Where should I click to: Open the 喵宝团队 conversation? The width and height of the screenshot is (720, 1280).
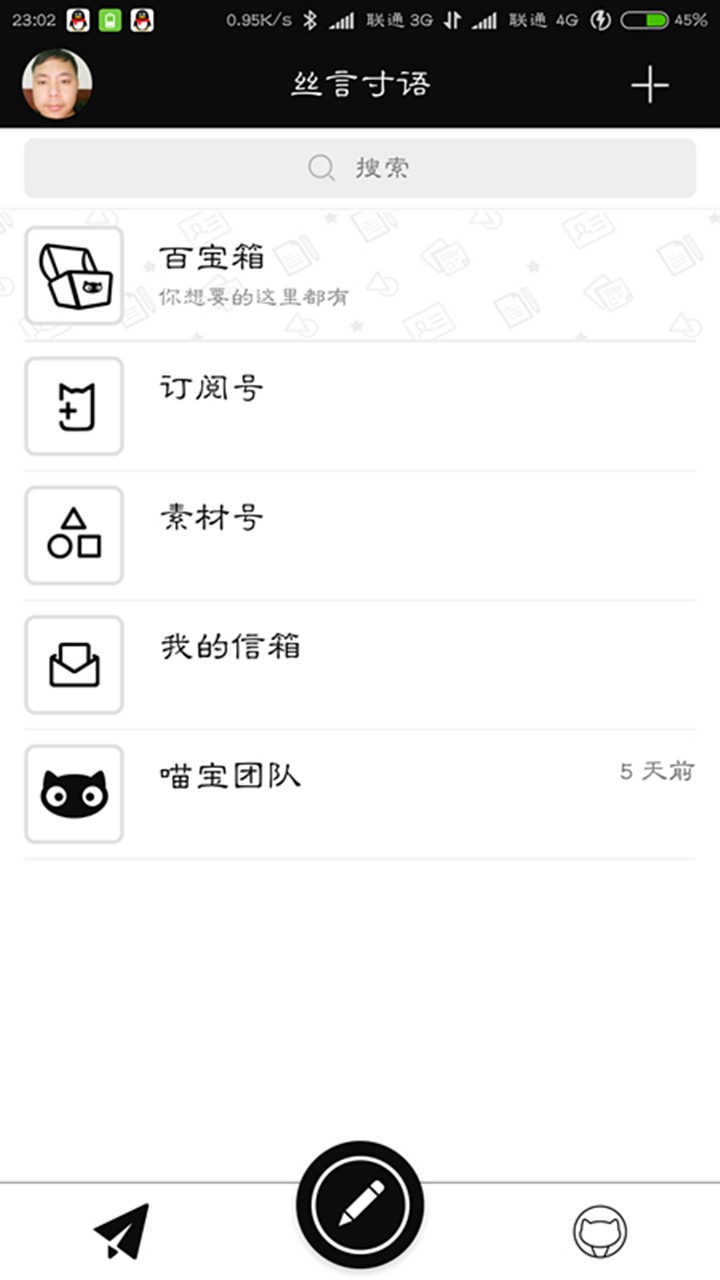(360, 794)
